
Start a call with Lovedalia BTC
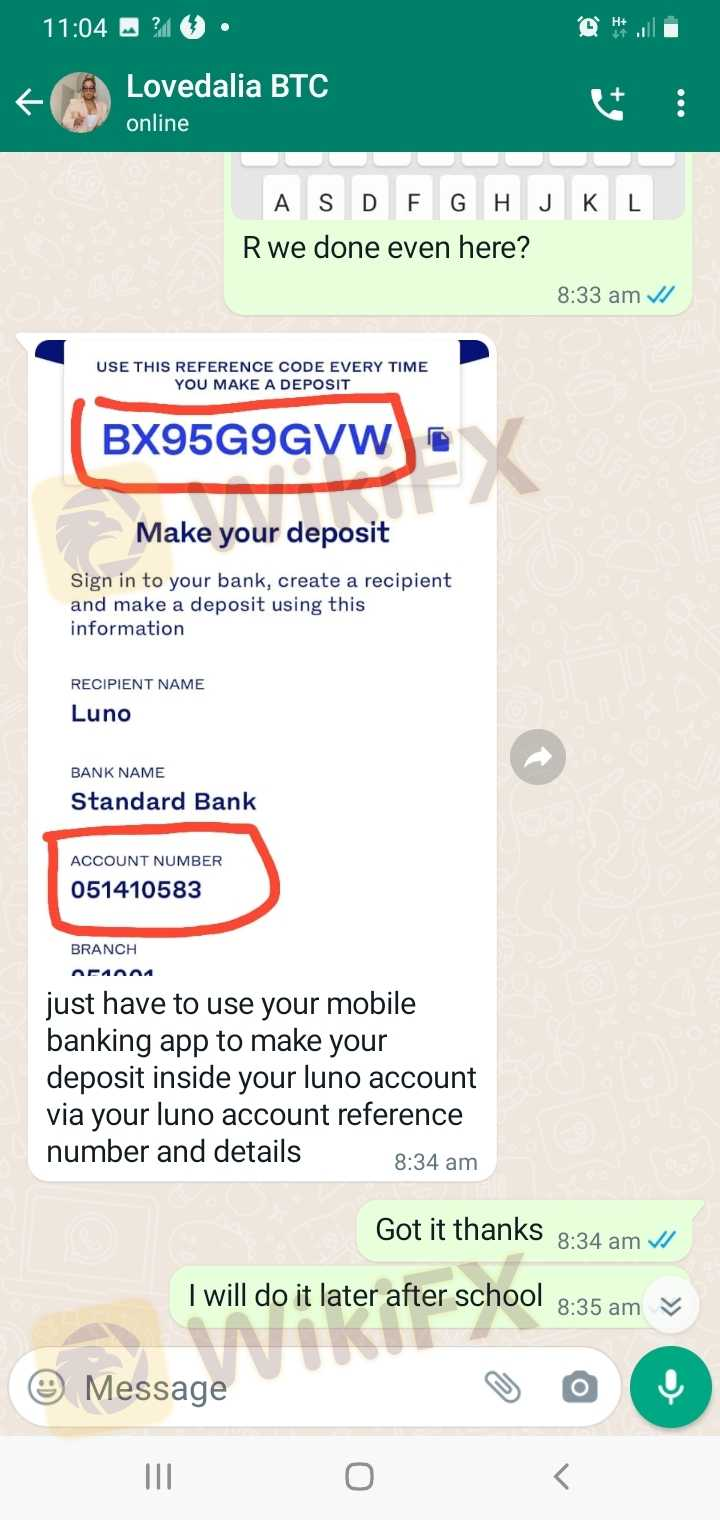[607, 103]
